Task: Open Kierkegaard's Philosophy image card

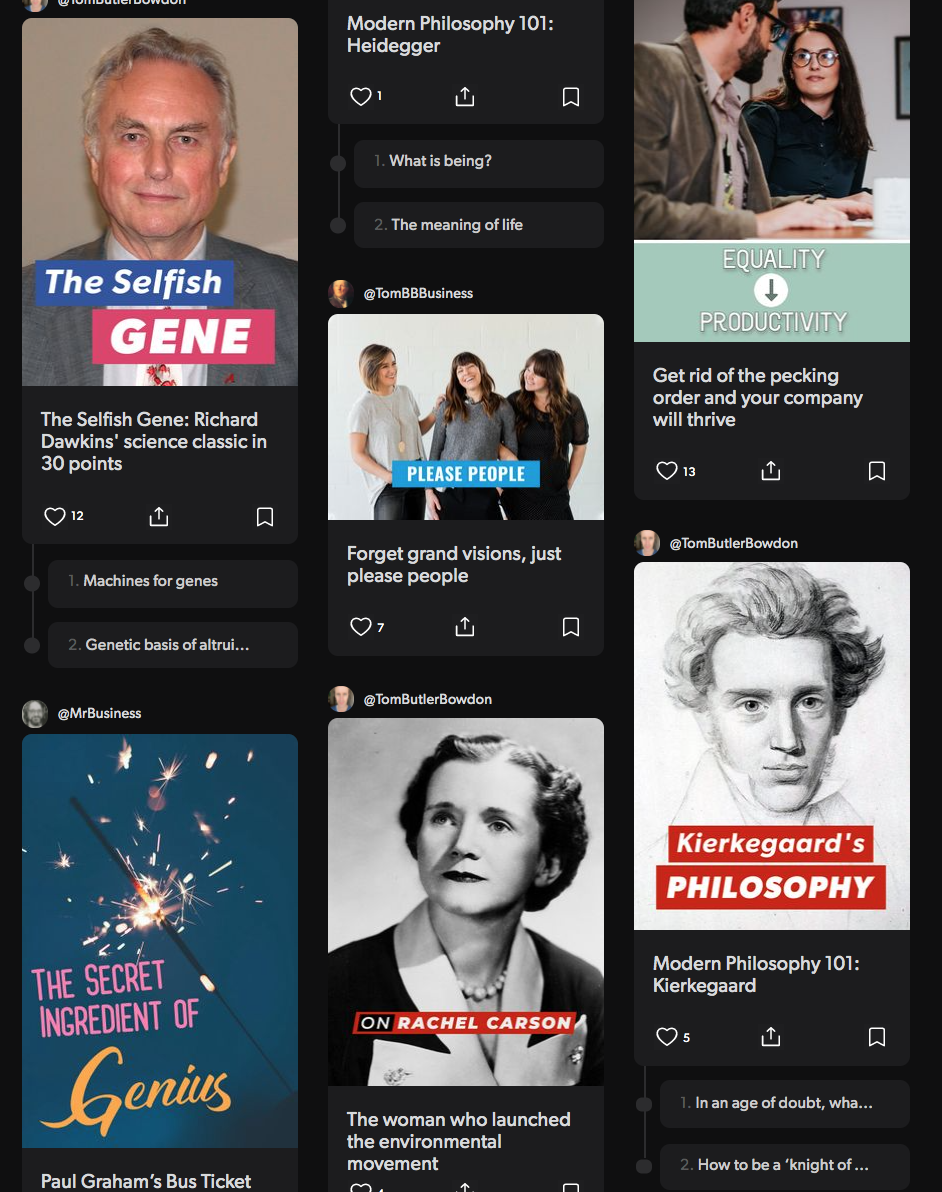Action: (x=771, y=745)
